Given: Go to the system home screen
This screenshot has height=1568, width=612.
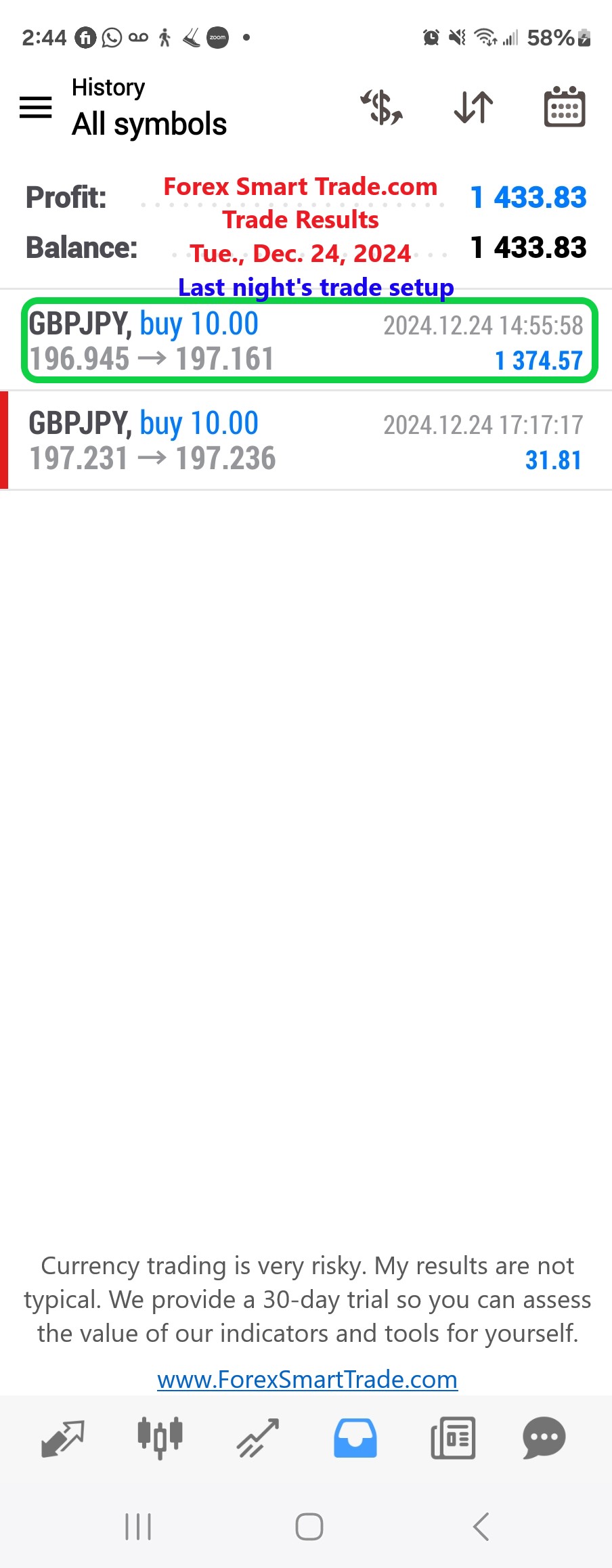Looking at the screenshot, I should coord(309,1527).
